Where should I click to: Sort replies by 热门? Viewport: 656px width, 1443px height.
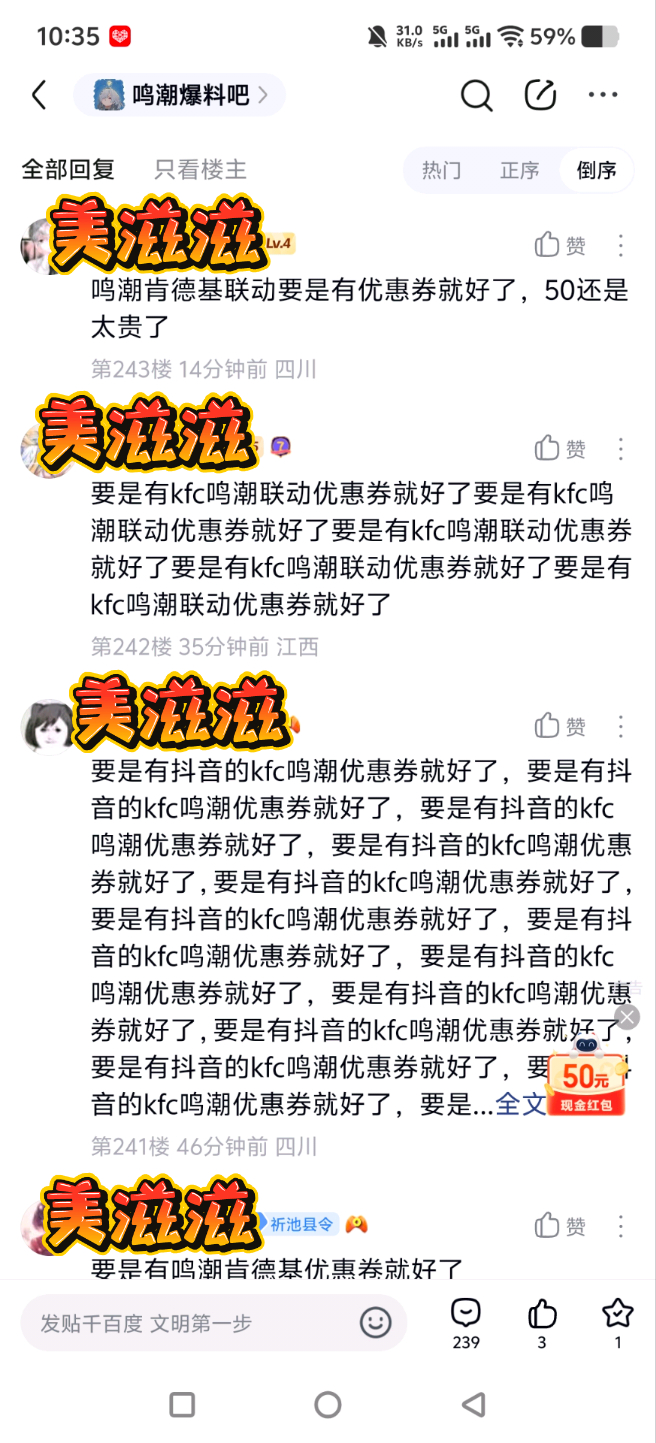point(441,170)
